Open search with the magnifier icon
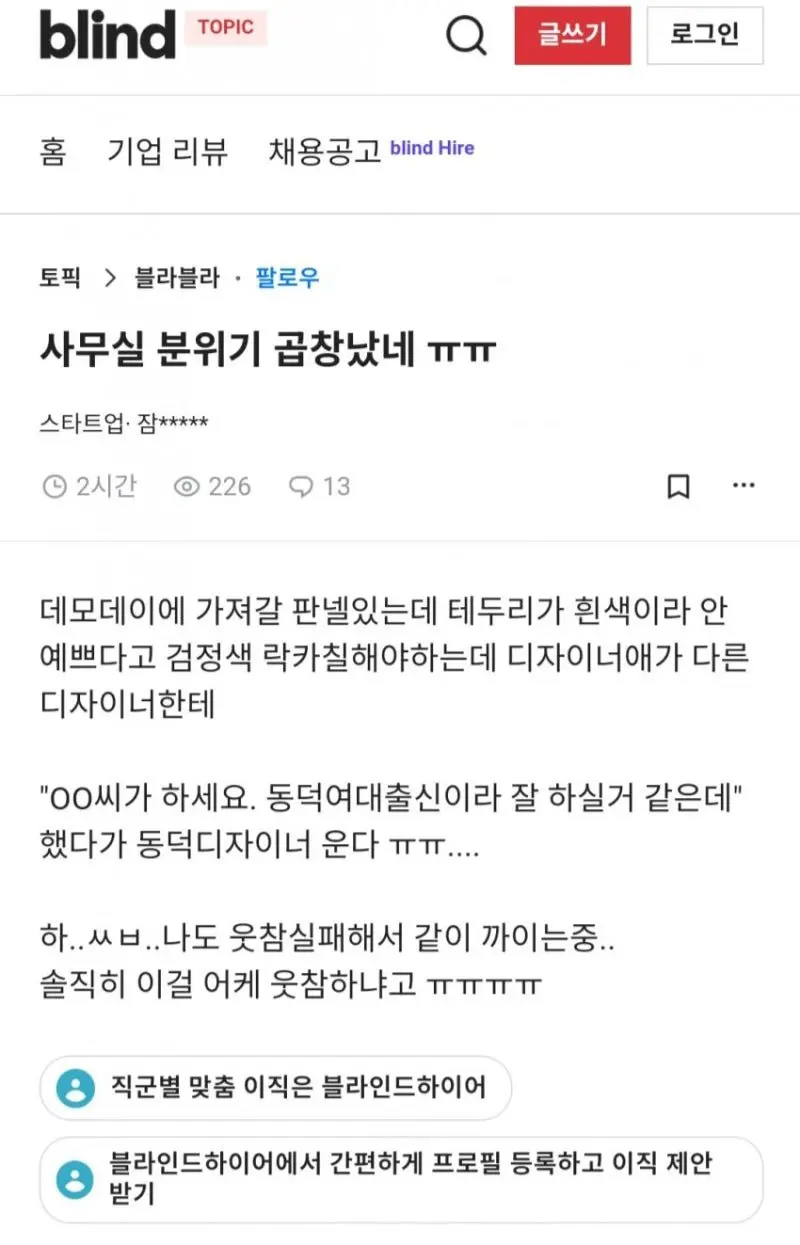The width and height of the screenshot is (800, 1245). 466,34
